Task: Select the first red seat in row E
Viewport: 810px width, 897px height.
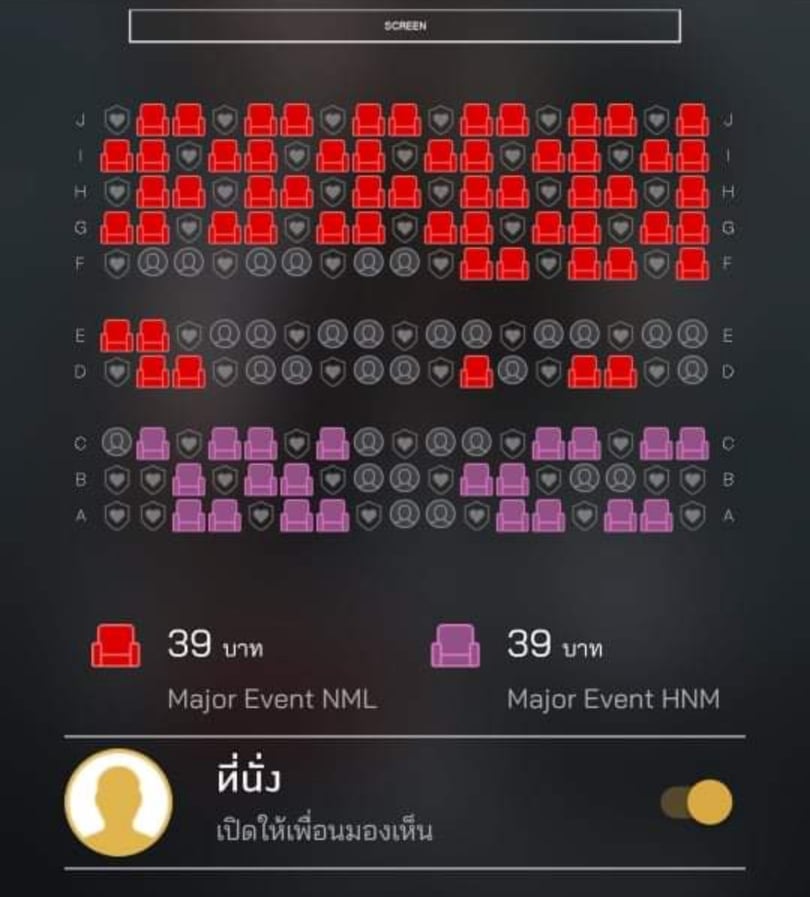Action: coord(117,336)
